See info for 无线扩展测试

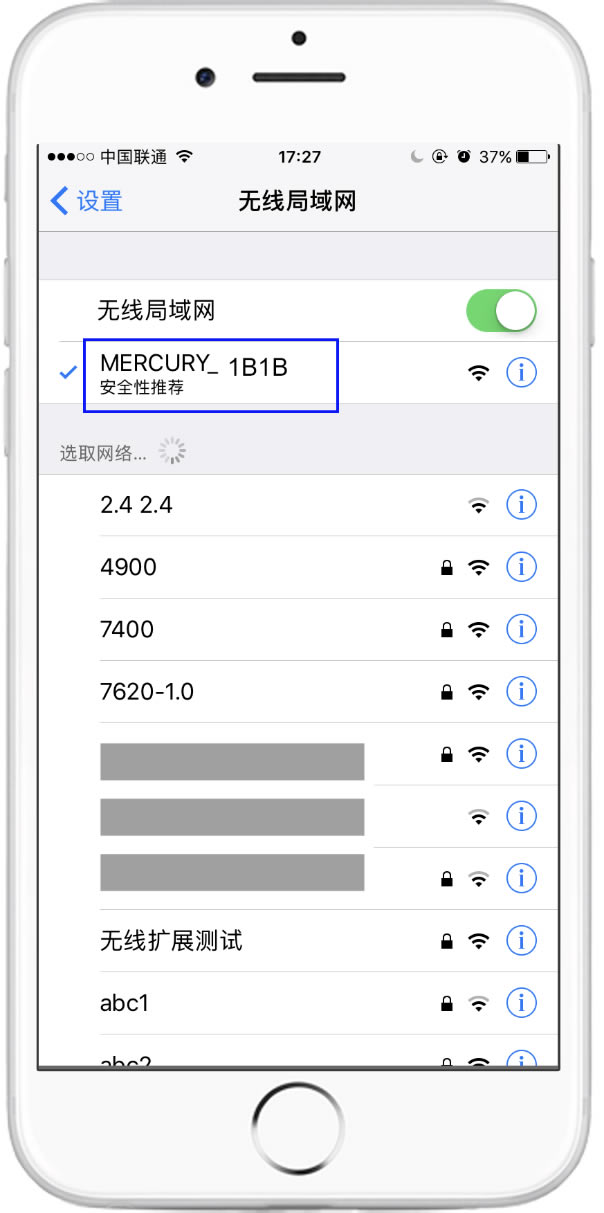pyautogui.click(x=521, y=940)
